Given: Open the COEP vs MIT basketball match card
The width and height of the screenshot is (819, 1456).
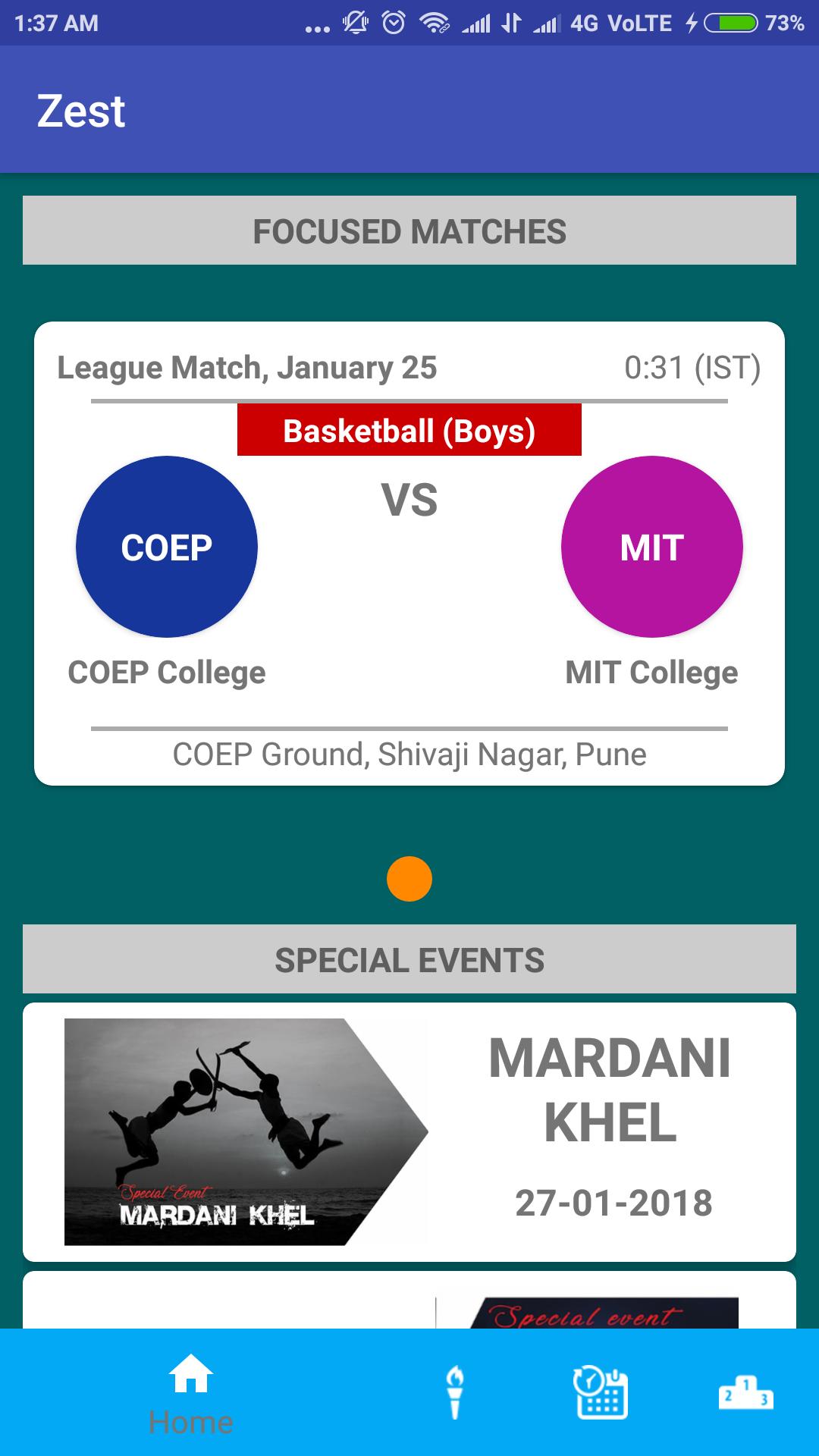Looking at the screenshot, I should pos(409,554).
